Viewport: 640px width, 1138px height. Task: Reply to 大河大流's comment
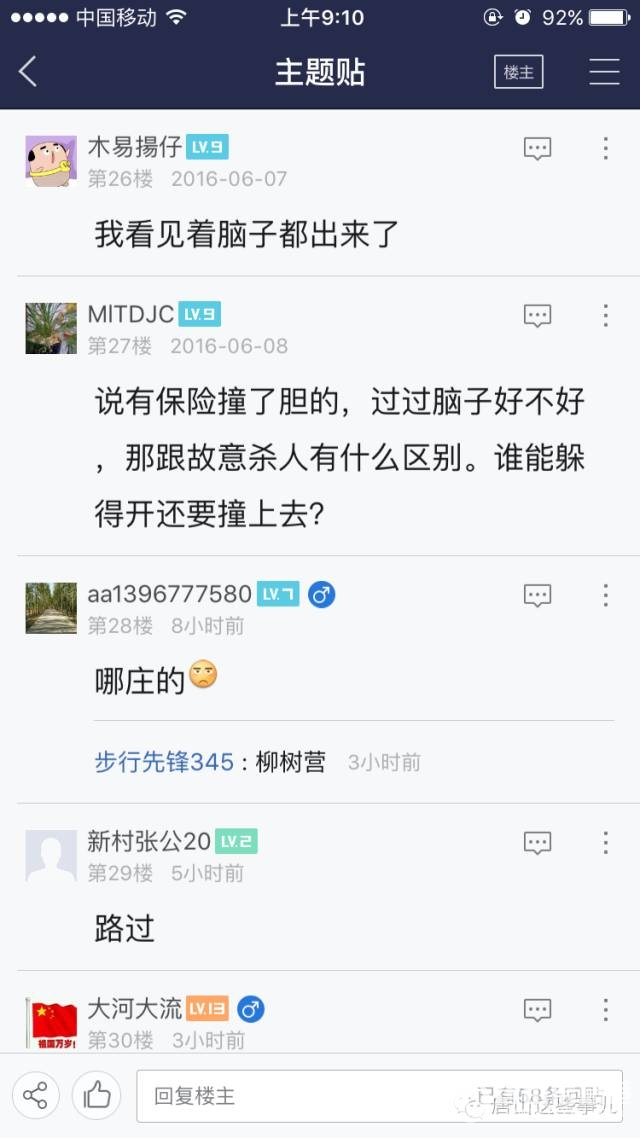tap(537, 1010)
